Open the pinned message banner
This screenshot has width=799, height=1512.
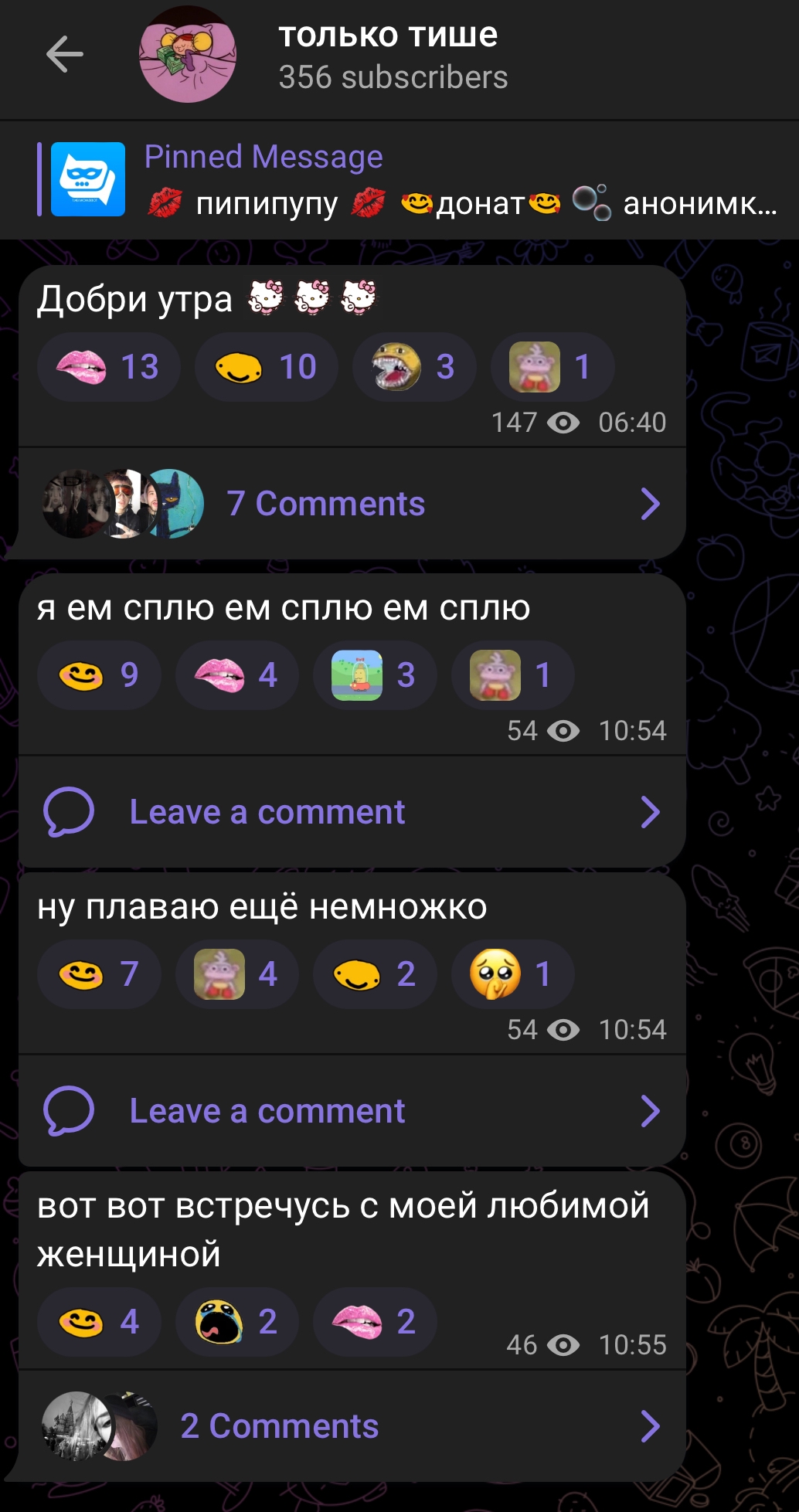point(399,179)
